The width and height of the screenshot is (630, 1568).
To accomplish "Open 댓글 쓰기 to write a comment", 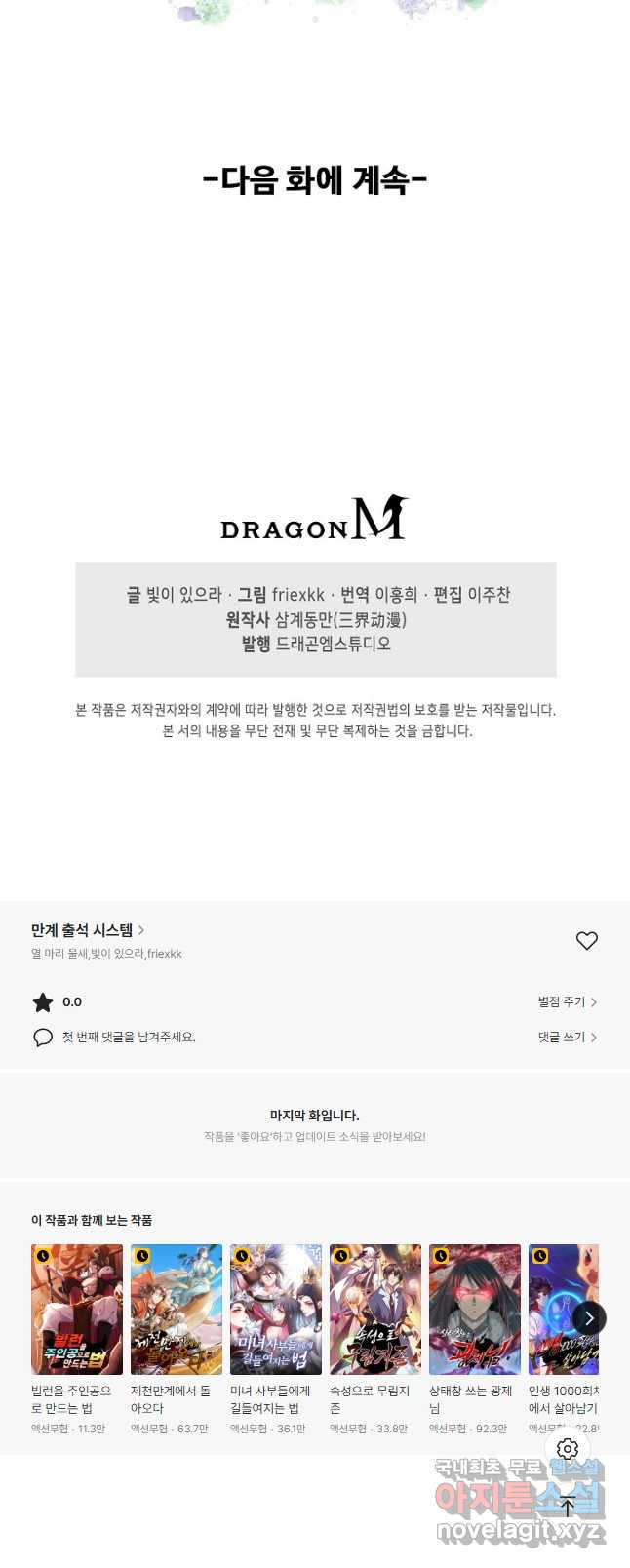I will pos(567,1037).
